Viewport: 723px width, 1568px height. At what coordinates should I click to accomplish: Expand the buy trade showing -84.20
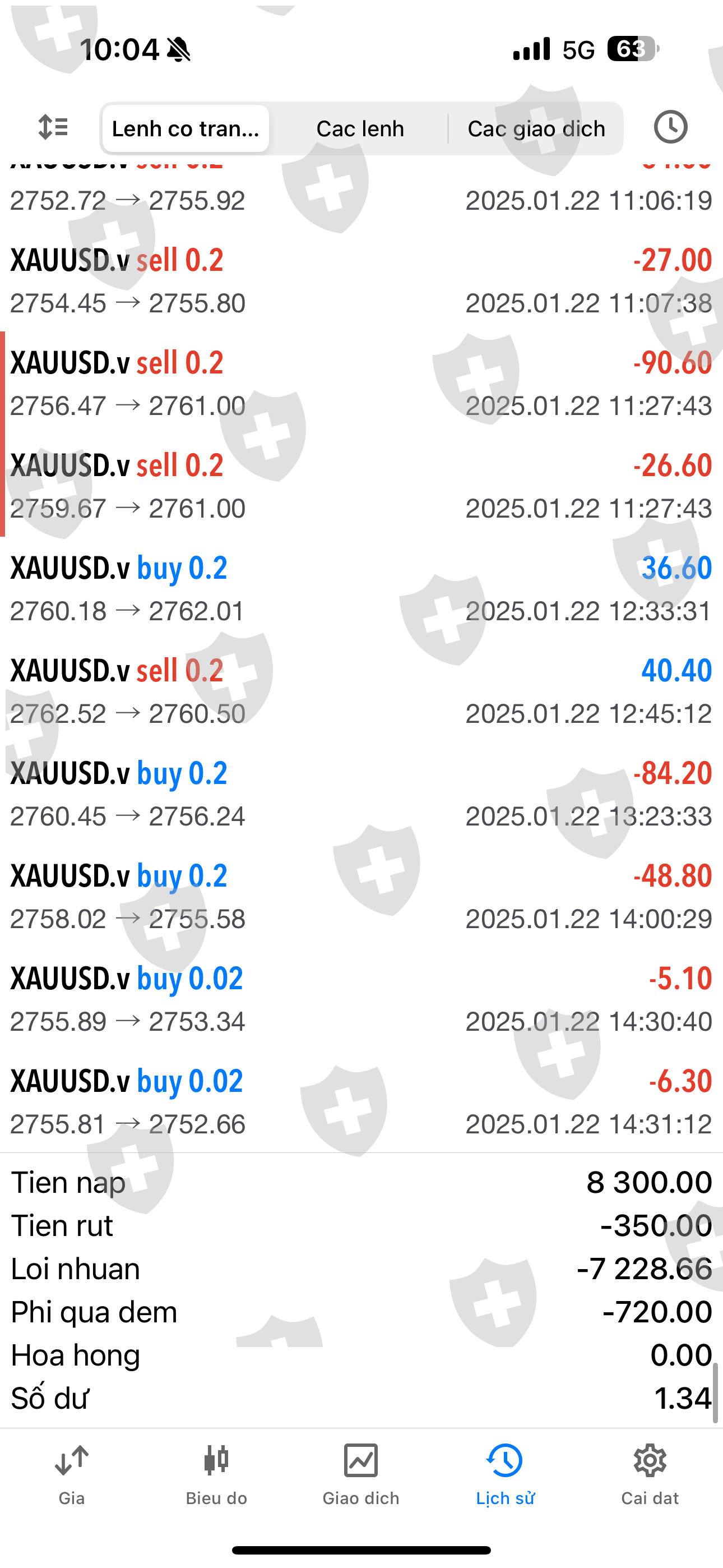(x=361, y=793)
